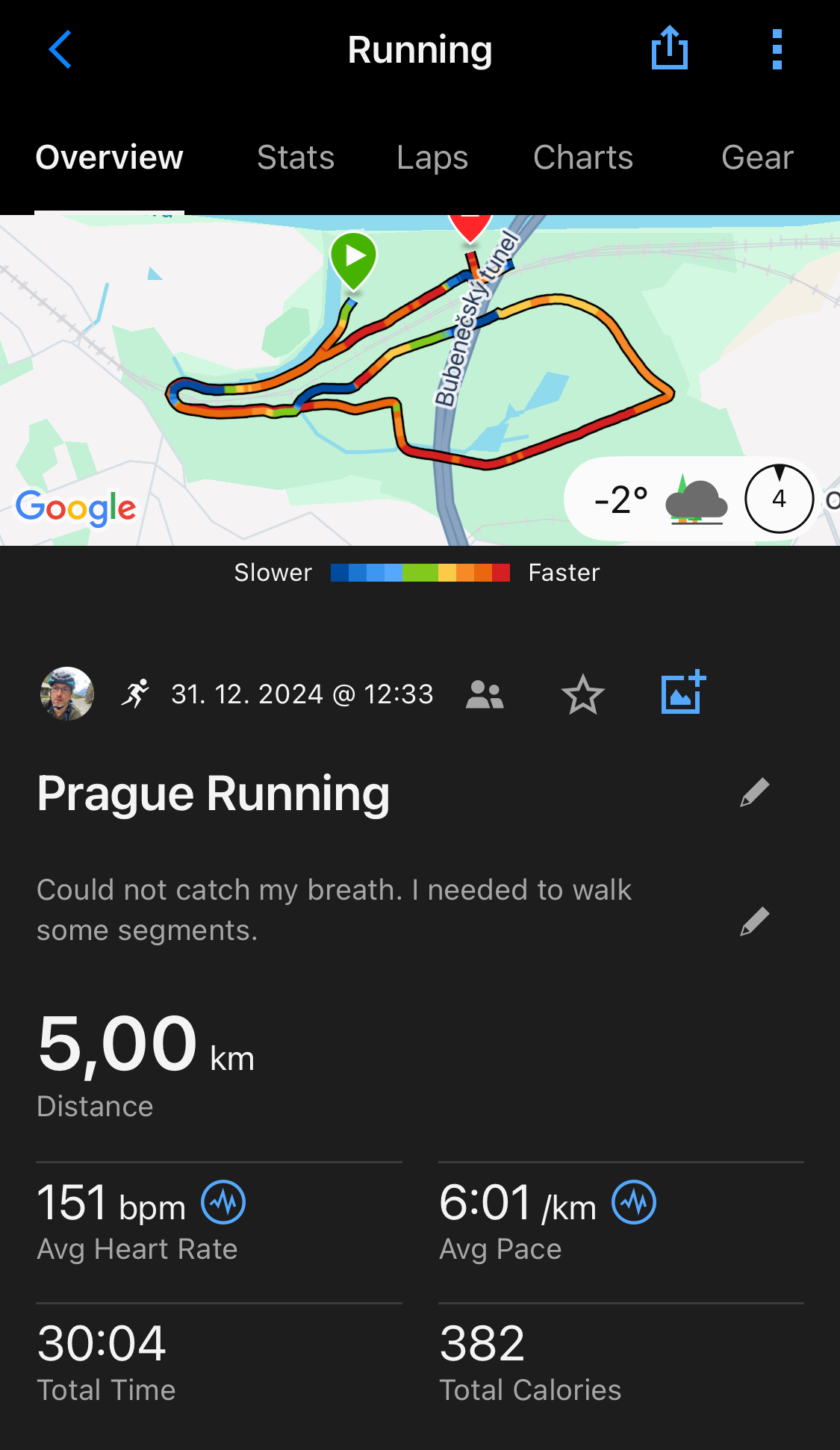The height and width of the screenshot is (1450, 840).
Task: Open heart rate insight icon next to 151 bpm
Action: click(223, 1202)
